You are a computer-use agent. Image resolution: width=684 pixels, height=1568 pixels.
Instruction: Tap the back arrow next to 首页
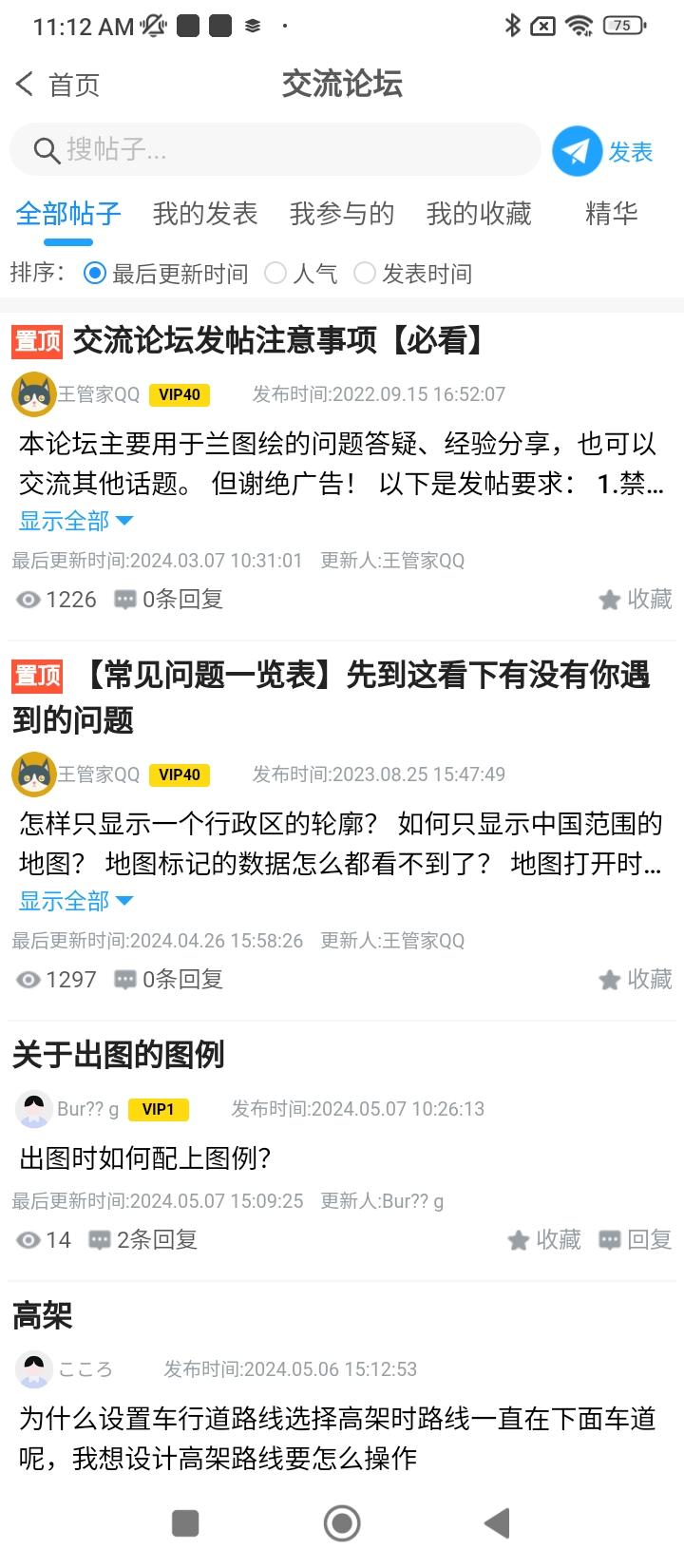[x=24, y=84]
